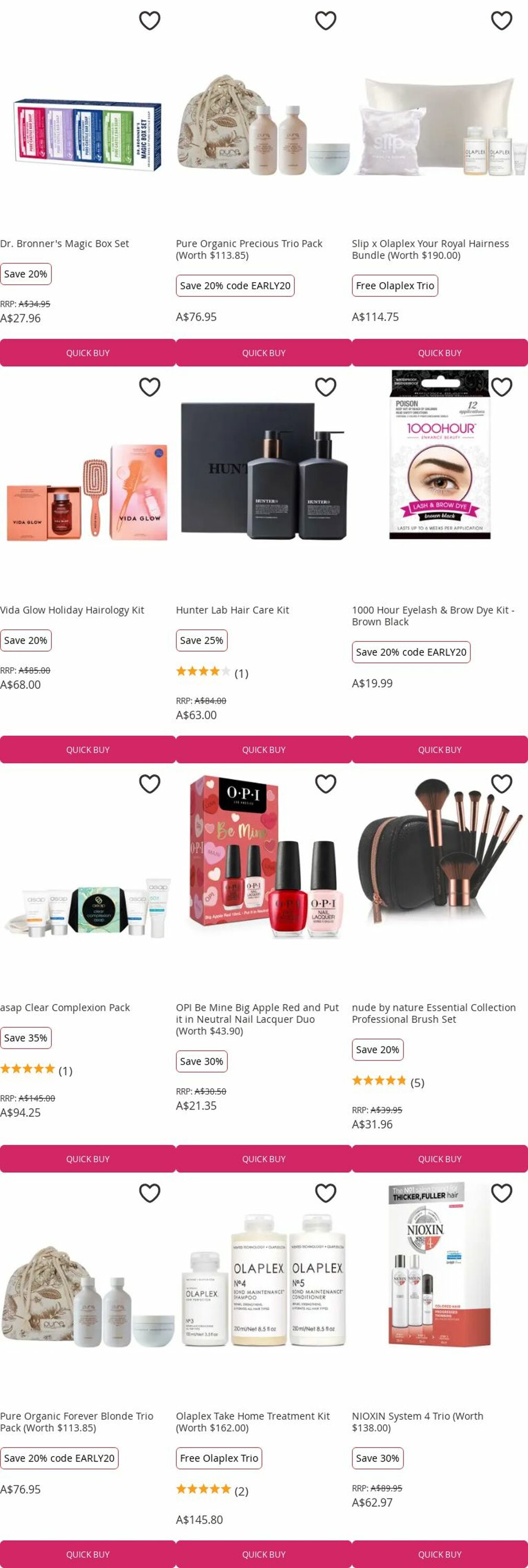Favorite the Slip x Olaplex Royal Hairness Bundle
The height and width of the screenshot is (1568, 528).
501,21
